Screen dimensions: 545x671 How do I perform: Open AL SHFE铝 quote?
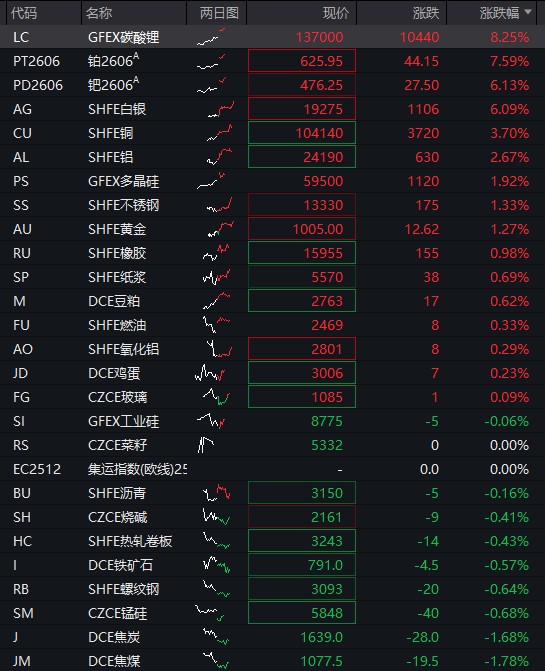click(x=272, y=157)
